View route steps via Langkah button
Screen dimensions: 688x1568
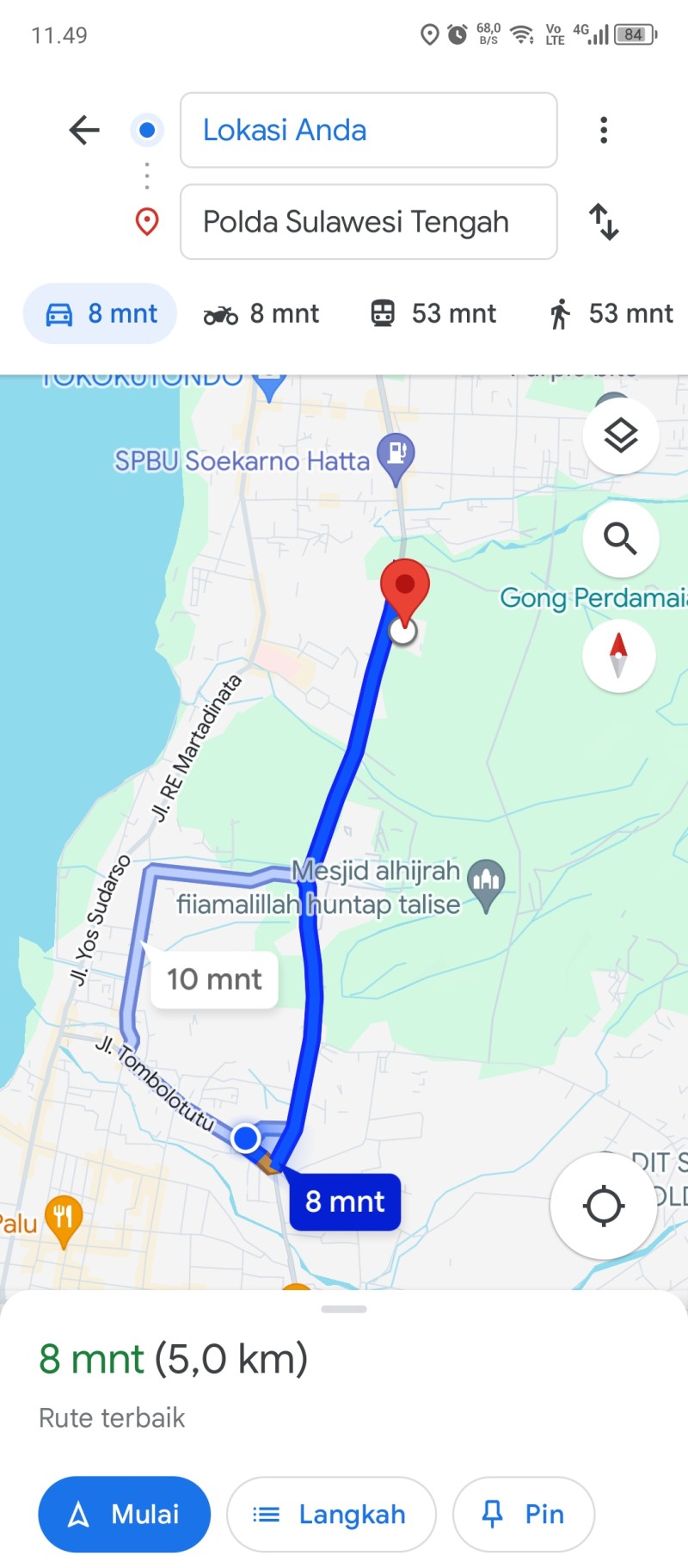[331, 1514]
